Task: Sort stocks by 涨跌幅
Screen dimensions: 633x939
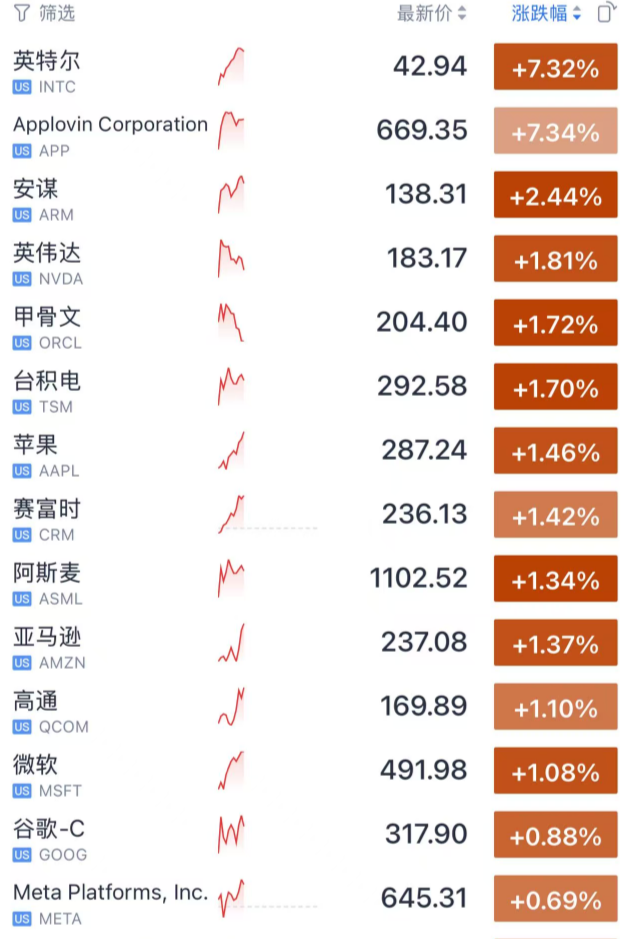Action: coord(546,14)
